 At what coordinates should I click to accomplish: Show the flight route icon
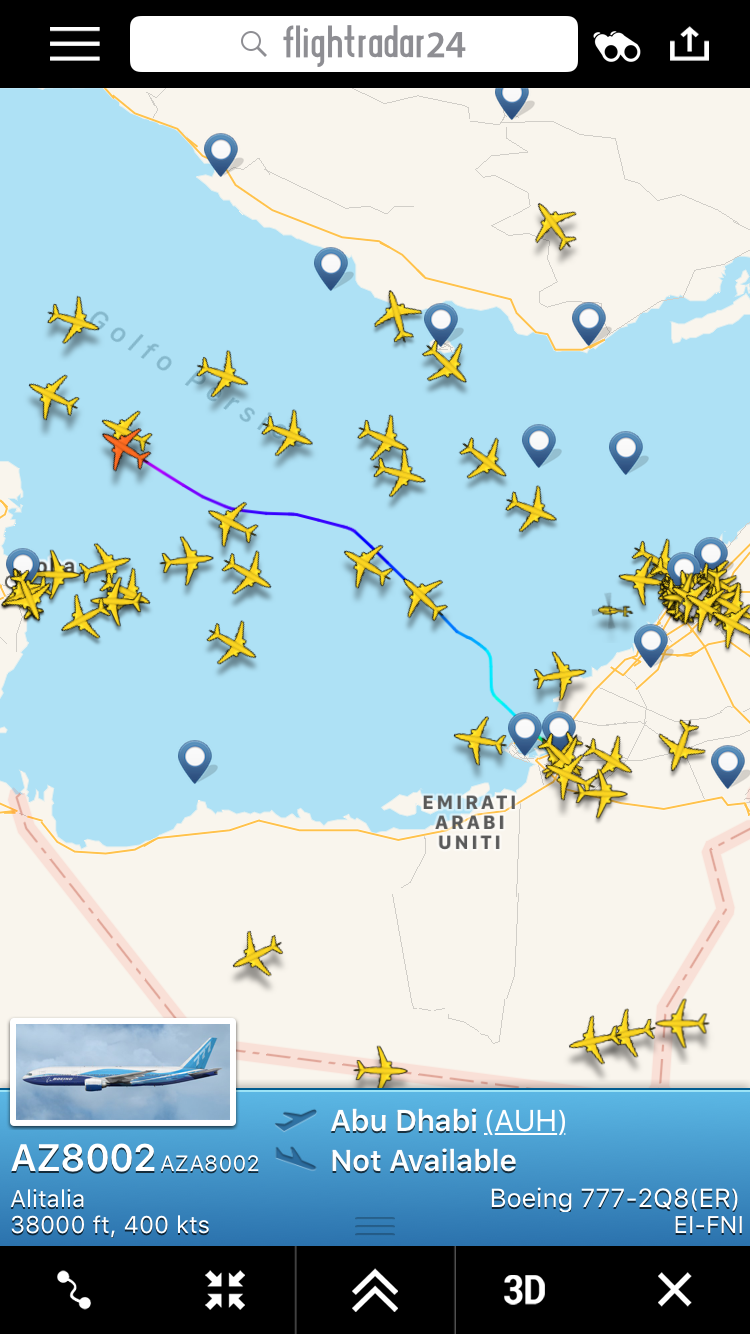click(x=74, y=1290)
